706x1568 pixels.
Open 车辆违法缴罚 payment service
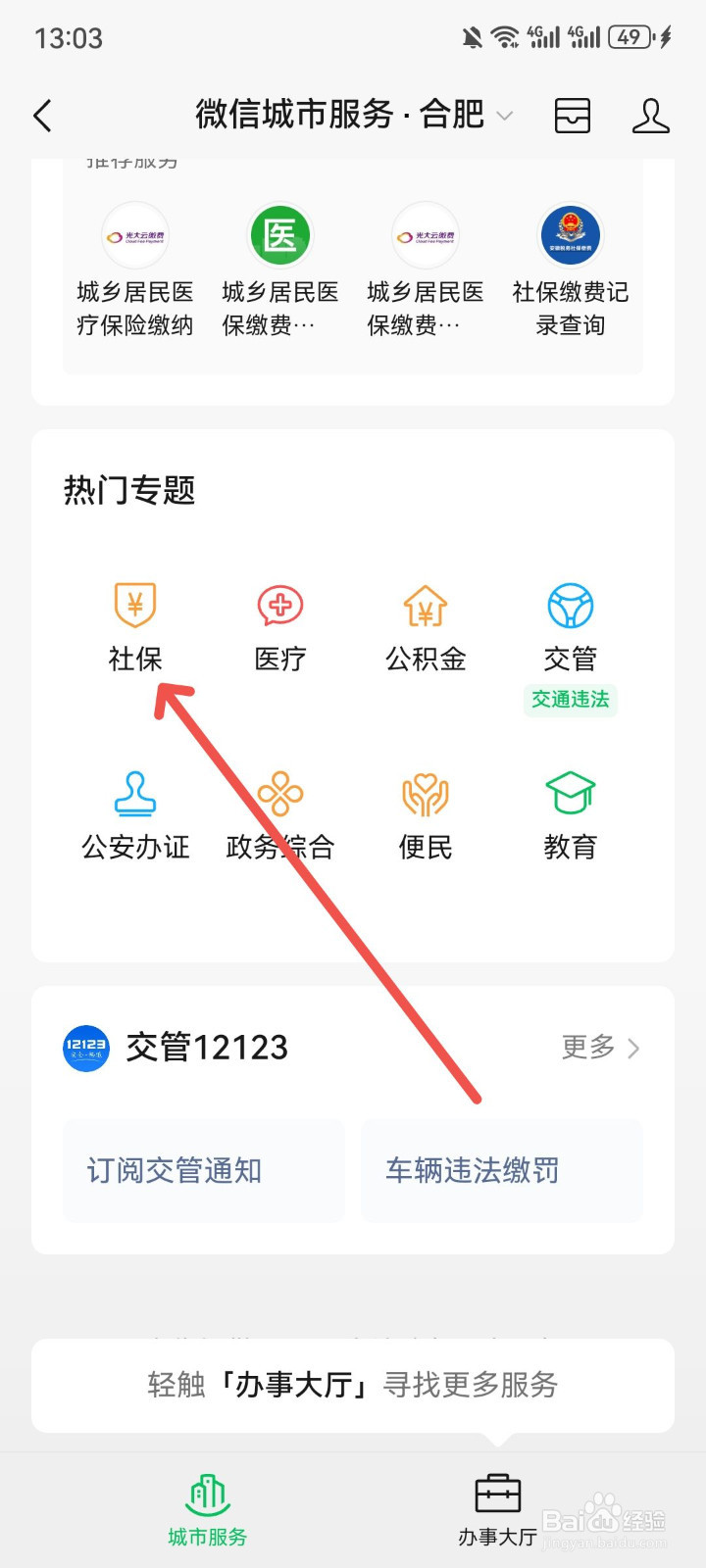point(502,1172)
